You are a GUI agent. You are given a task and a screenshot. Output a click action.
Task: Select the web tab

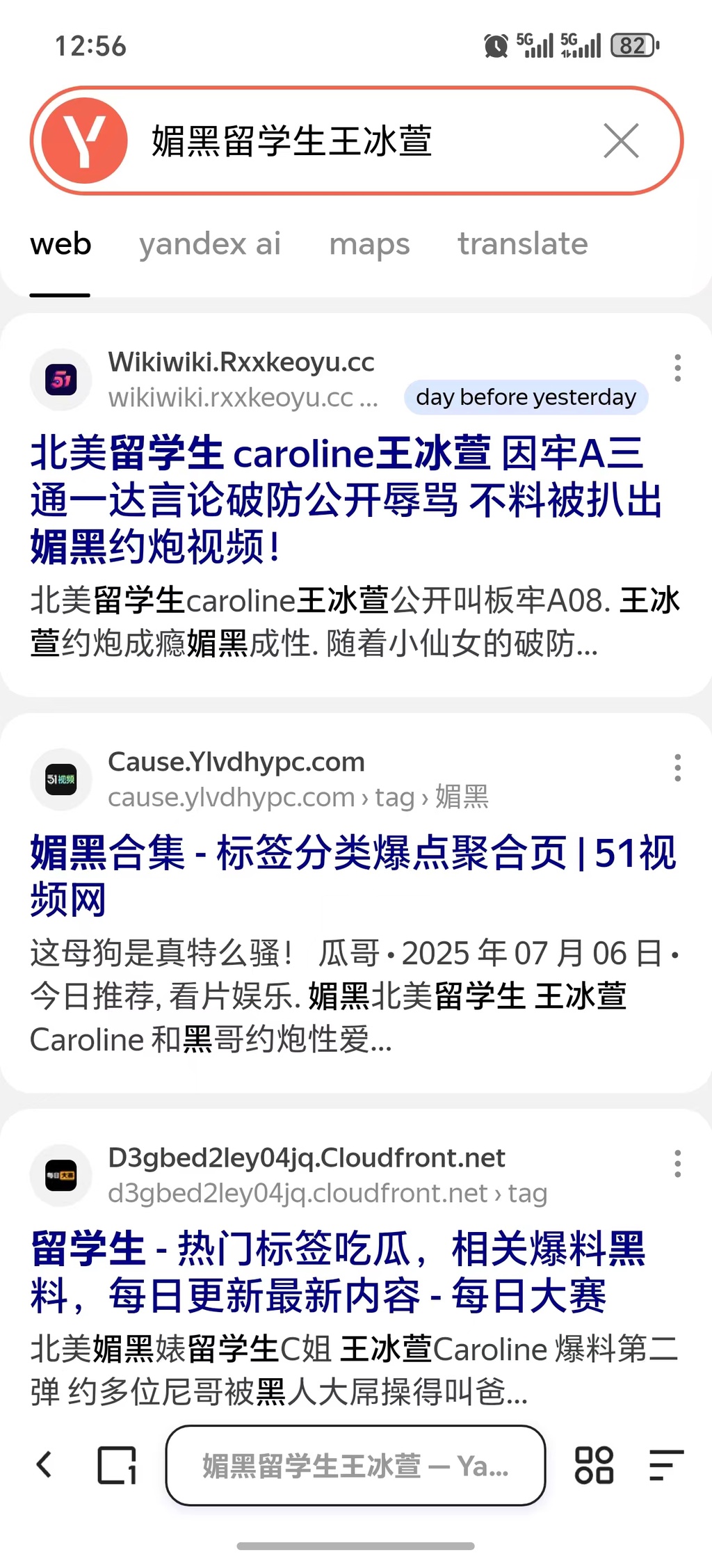pyautogui.click(x=60, y=244)
